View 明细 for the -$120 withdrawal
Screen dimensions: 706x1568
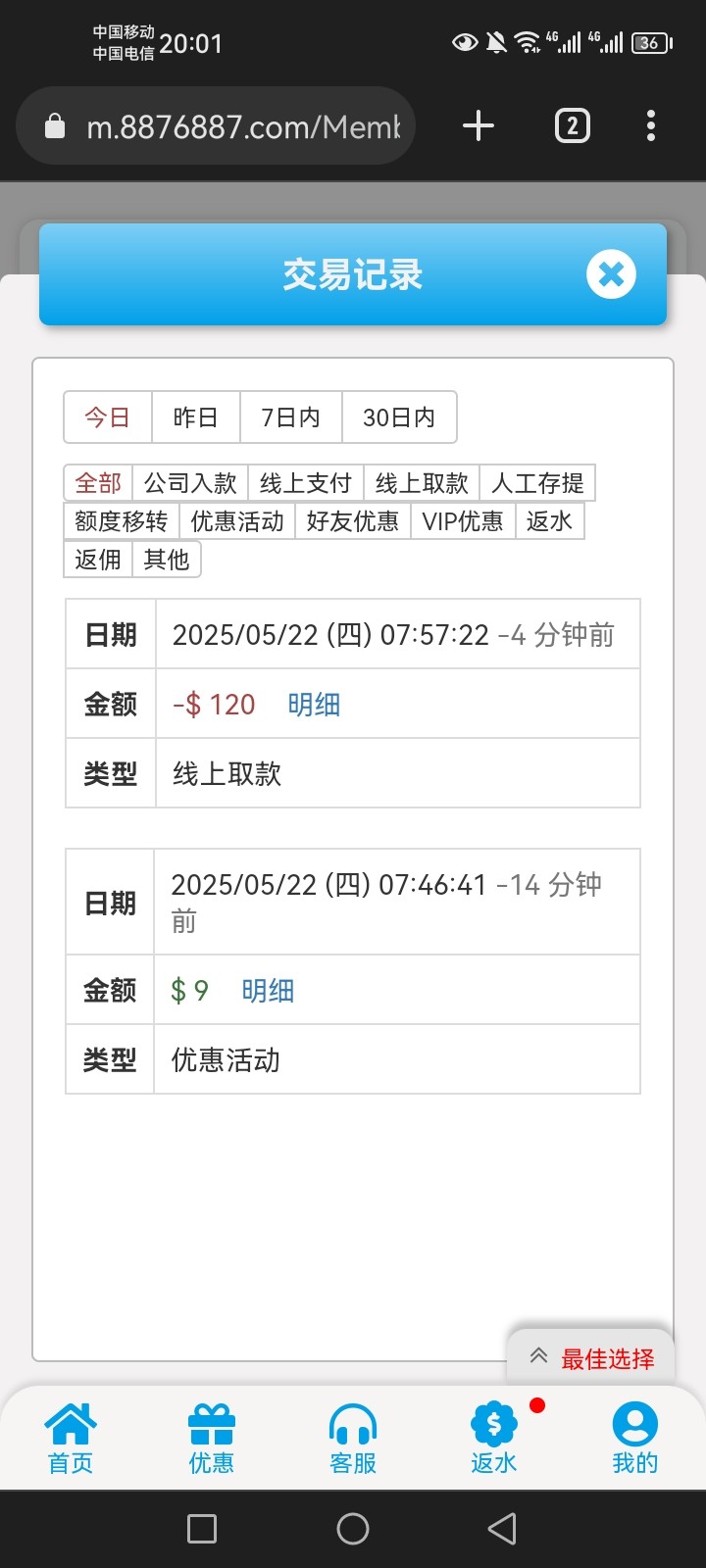(314, 705)
